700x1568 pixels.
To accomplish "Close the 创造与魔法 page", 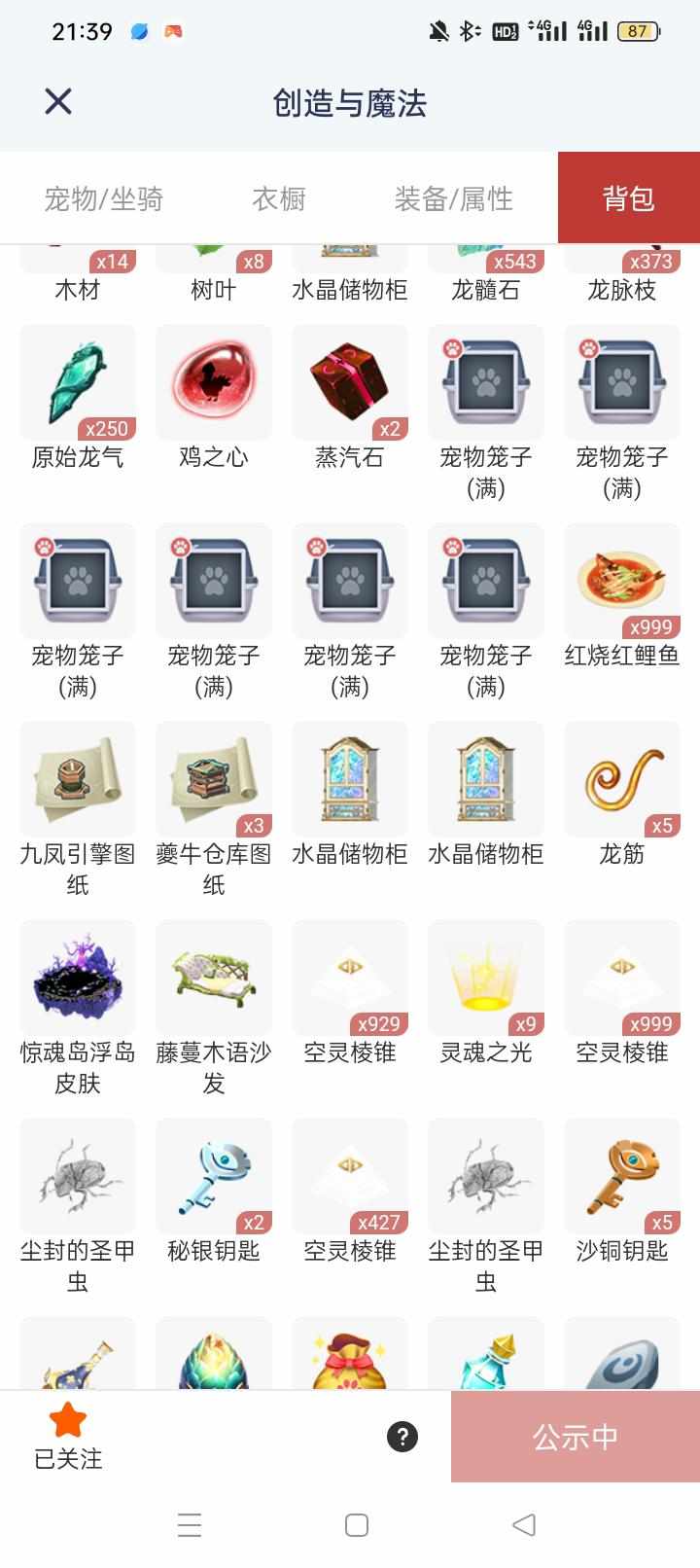I will coord(58,101).
